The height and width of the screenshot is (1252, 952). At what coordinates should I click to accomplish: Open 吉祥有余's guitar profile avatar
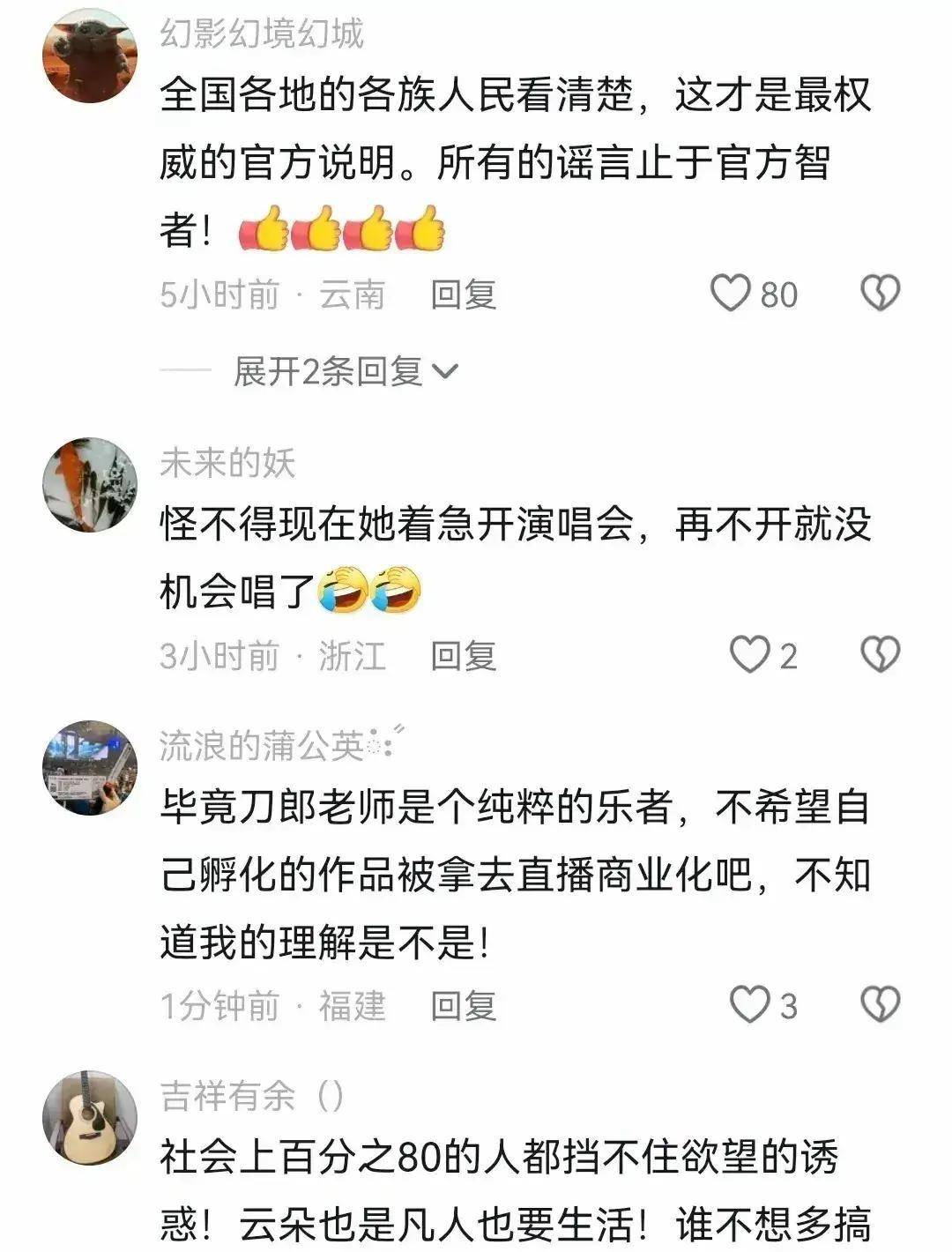pos(90,1118)
